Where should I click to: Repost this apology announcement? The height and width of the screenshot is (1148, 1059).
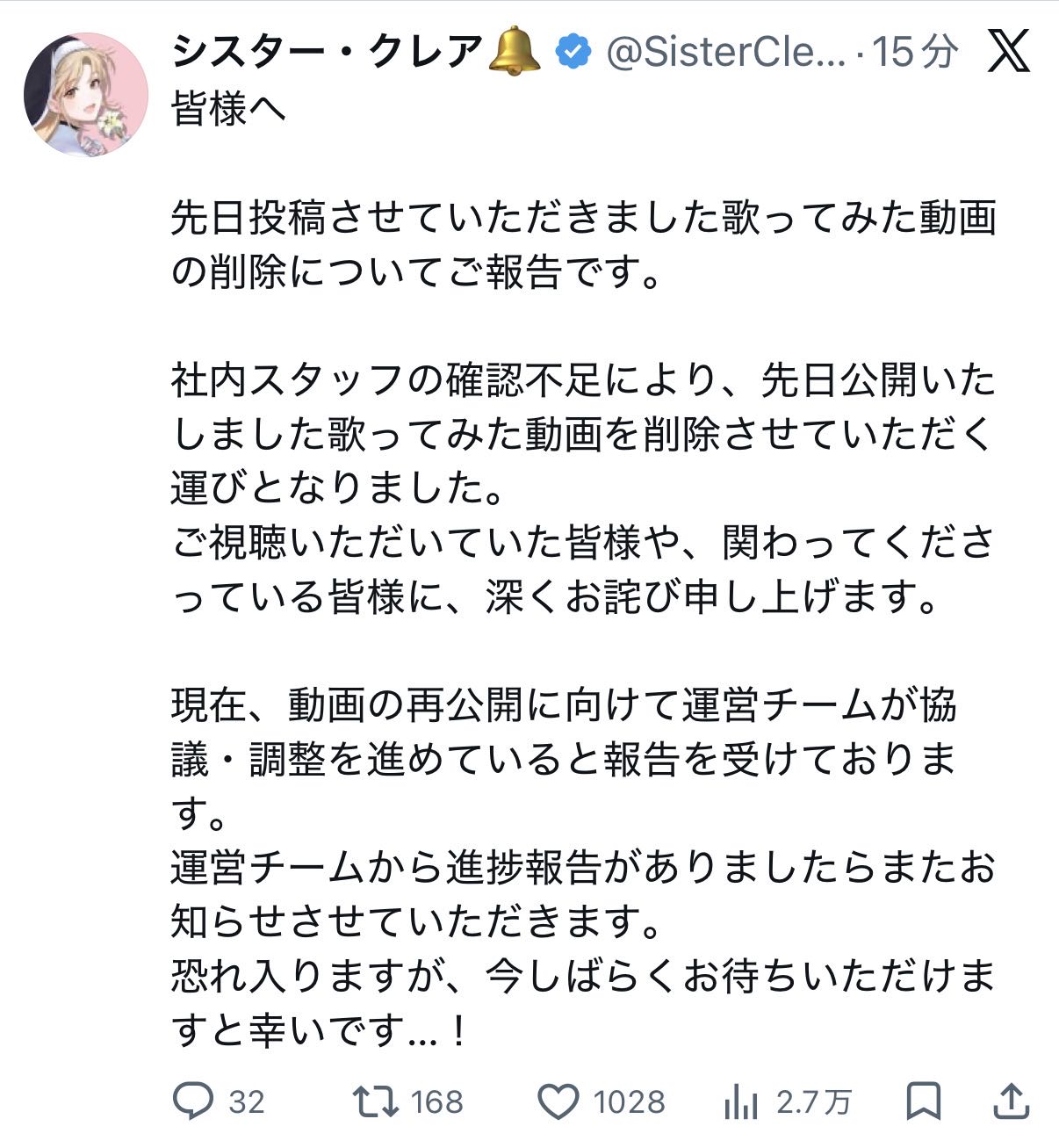click(376, 1101)
